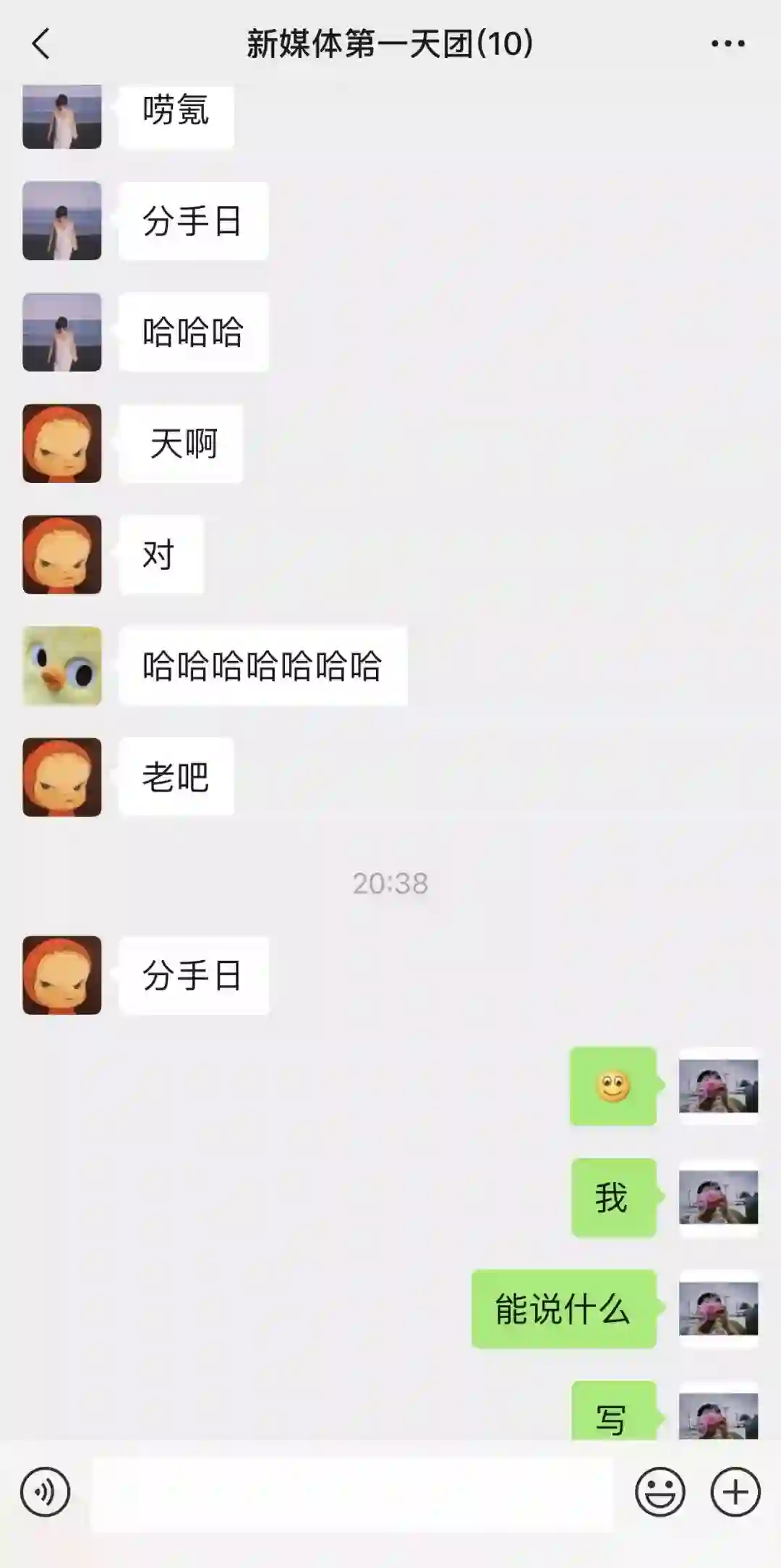Open the emoji sticker panel
Screen dimensions: 781x1568
(660, 1491)
